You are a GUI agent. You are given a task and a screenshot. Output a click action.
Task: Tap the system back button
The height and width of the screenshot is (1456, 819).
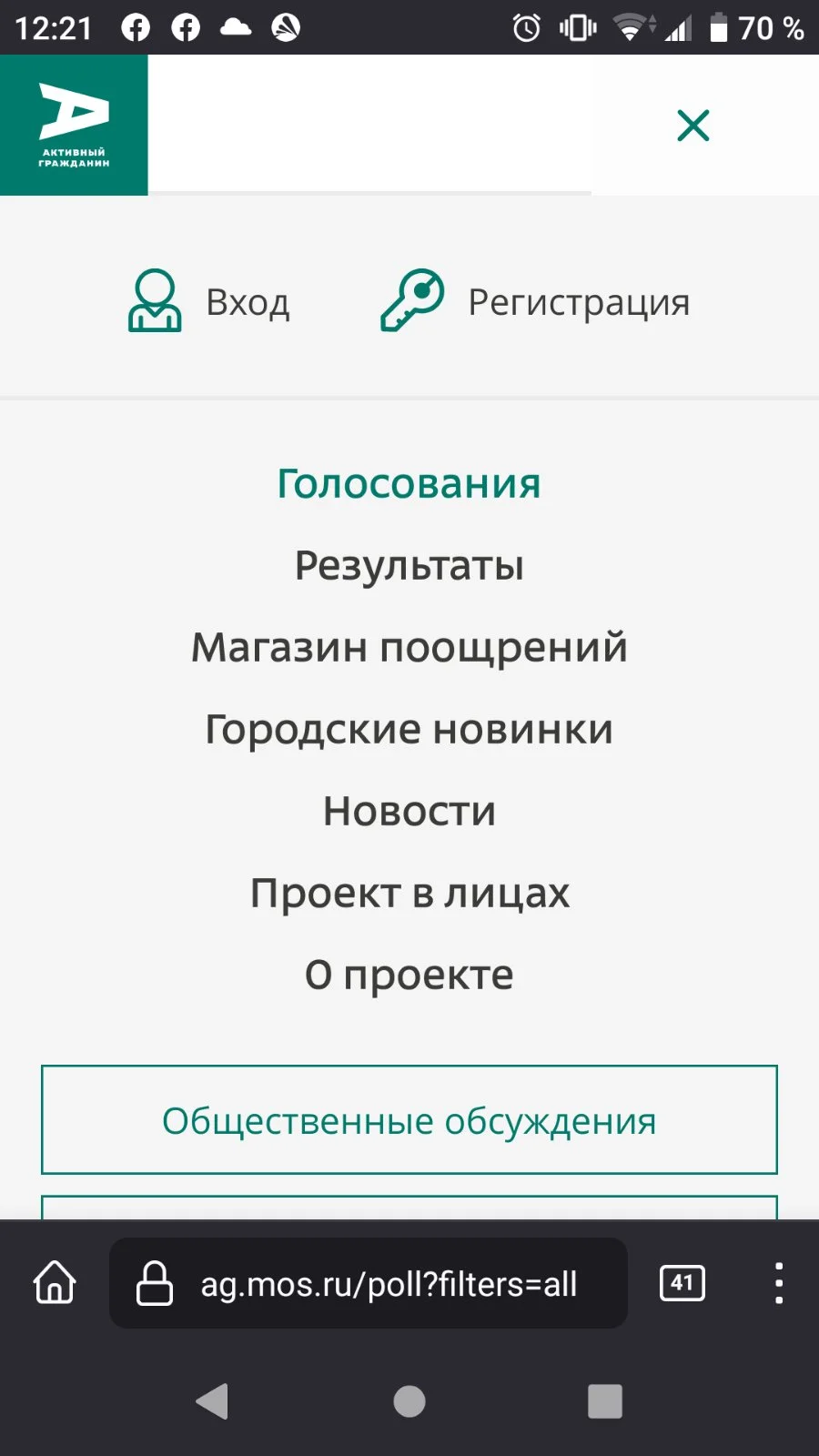pos(212,1401)
